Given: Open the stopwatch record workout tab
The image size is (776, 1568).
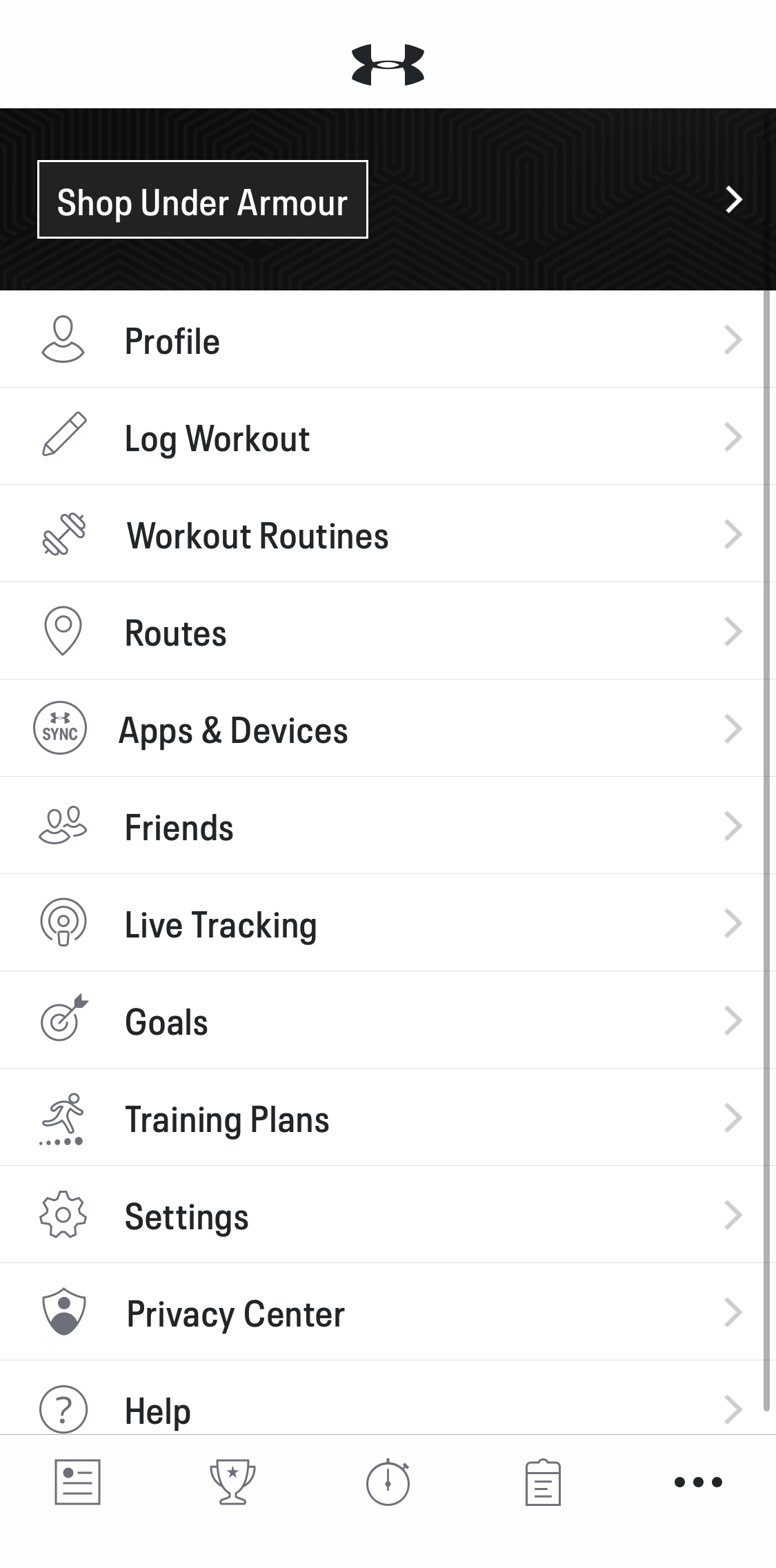Looking at the screenshot, I should 388,1481.
